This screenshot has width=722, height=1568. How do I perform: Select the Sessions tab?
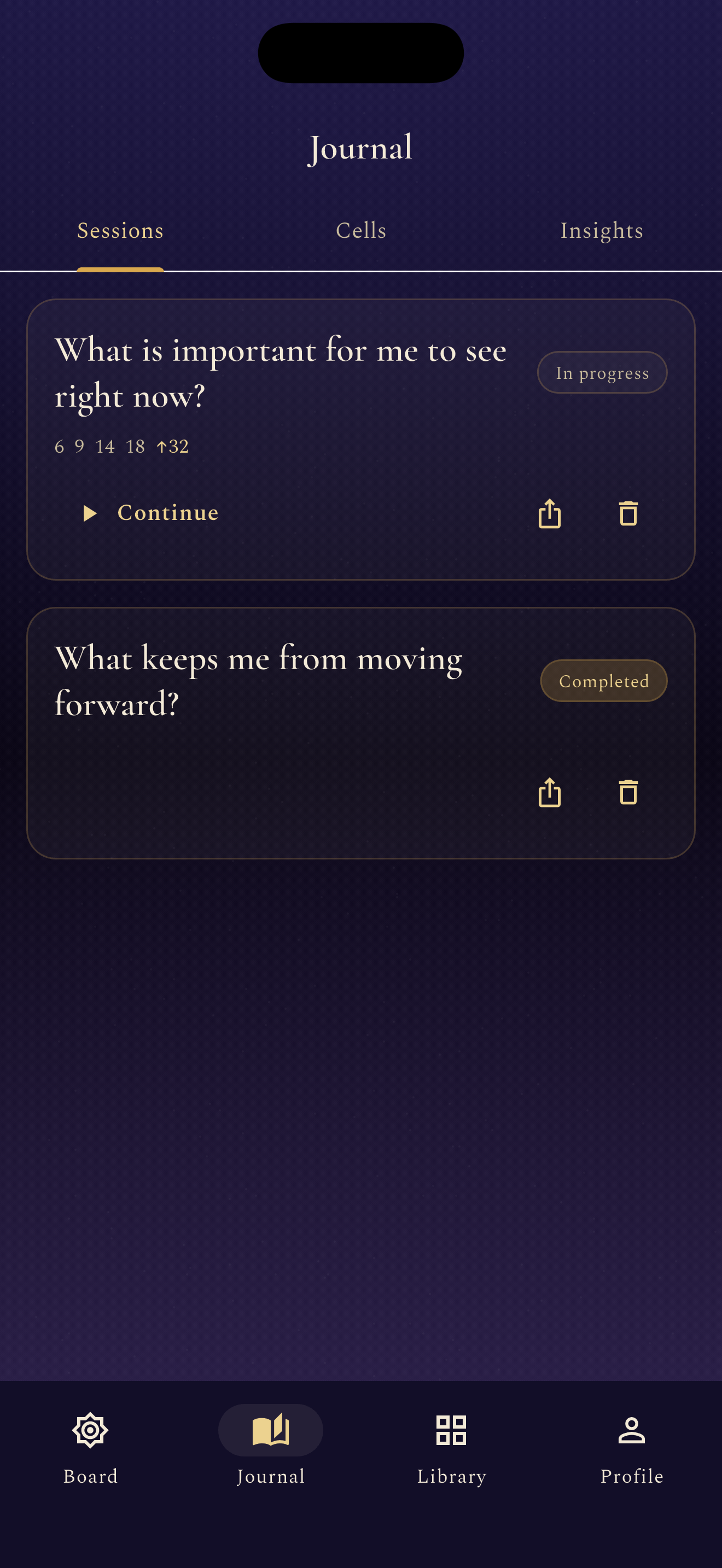tap(120, 231)
